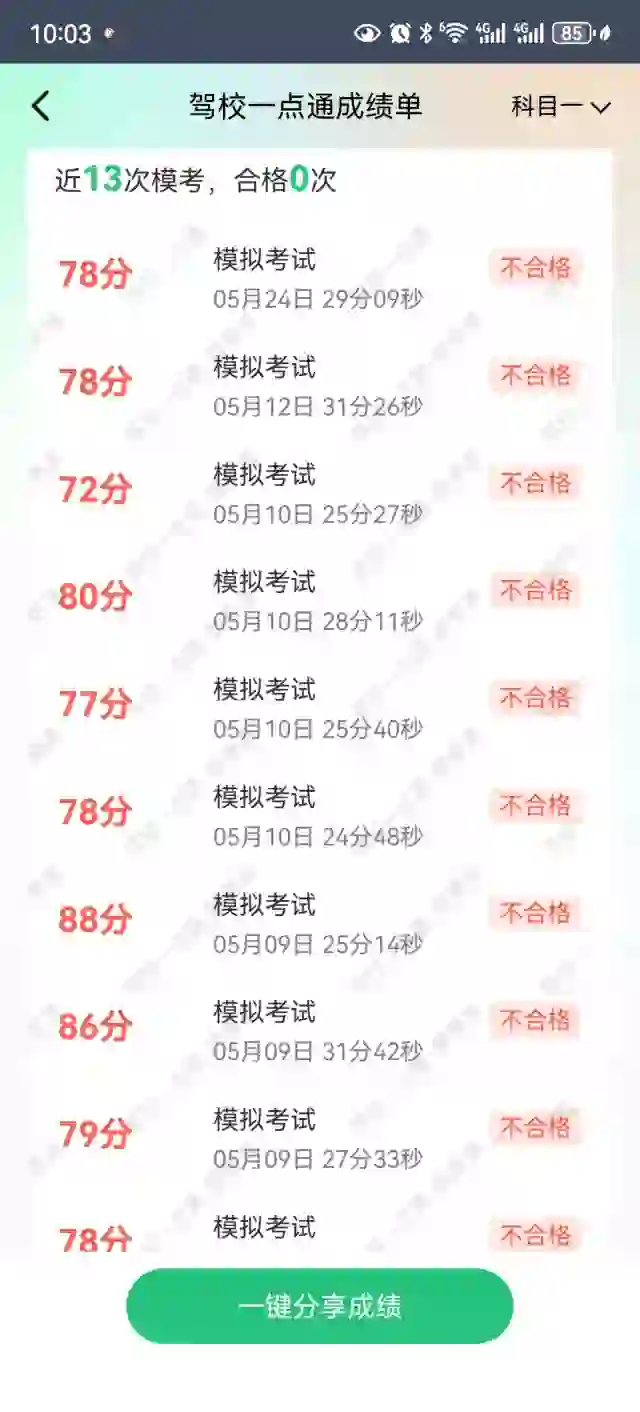The width and height of the screenshot is (640, 1412).
Task: Expand the 科目一 subject dropdown
Action: 560,107
